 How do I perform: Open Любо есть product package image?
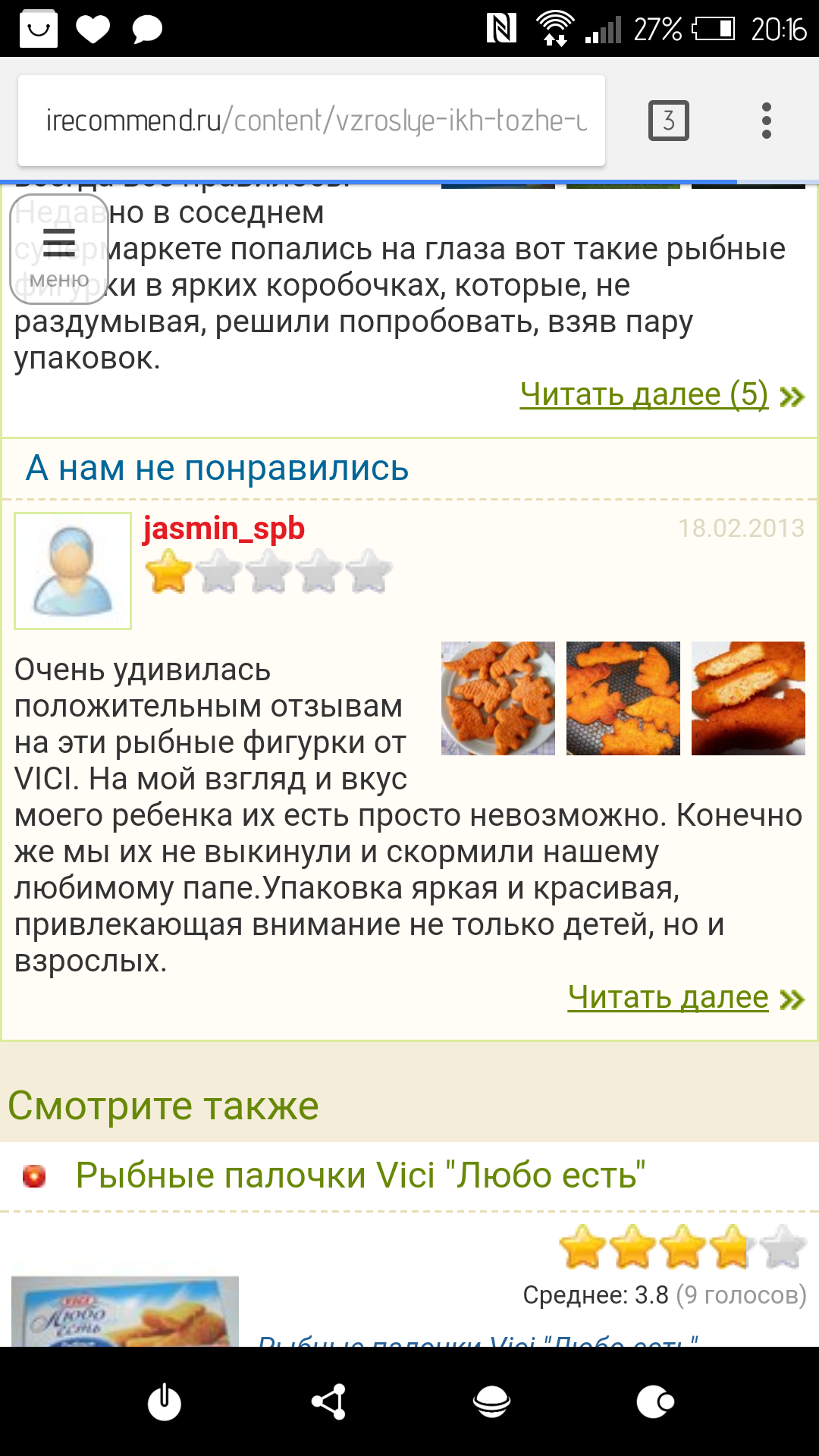pyautogui.click(x=125, y=1312)
